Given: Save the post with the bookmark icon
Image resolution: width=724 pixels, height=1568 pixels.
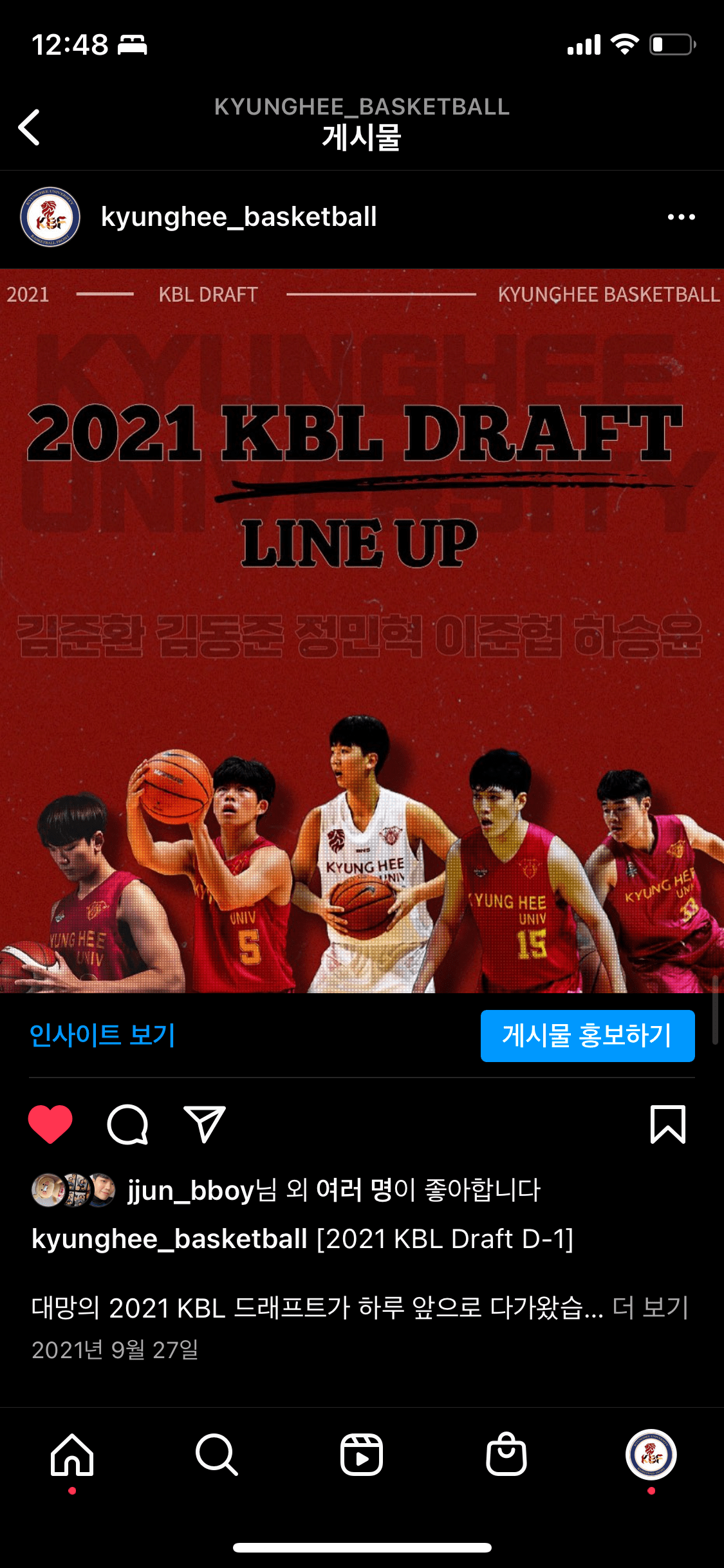Looking at the screenshot, I should [668, 1125].
